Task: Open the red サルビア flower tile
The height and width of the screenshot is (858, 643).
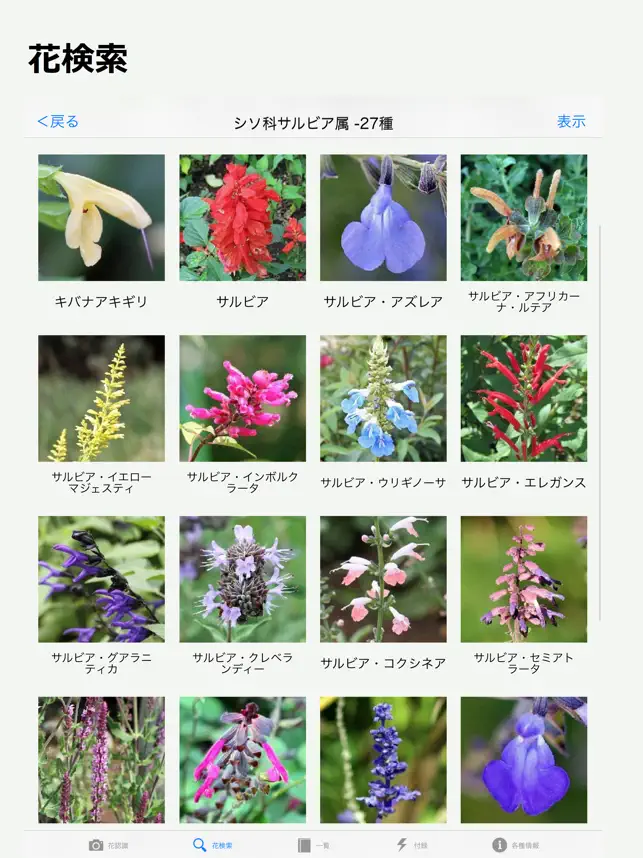Action: [242, 217]
